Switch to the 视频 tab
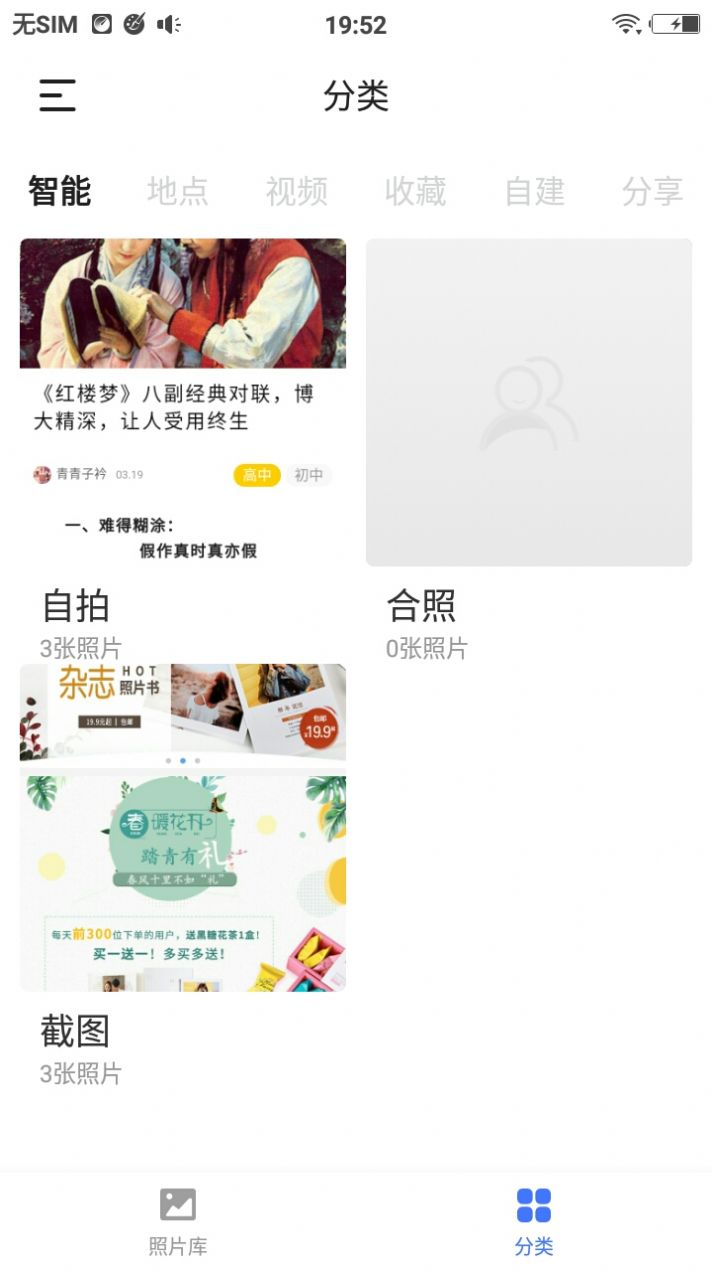712x1272 pixels. pos(296,191)
